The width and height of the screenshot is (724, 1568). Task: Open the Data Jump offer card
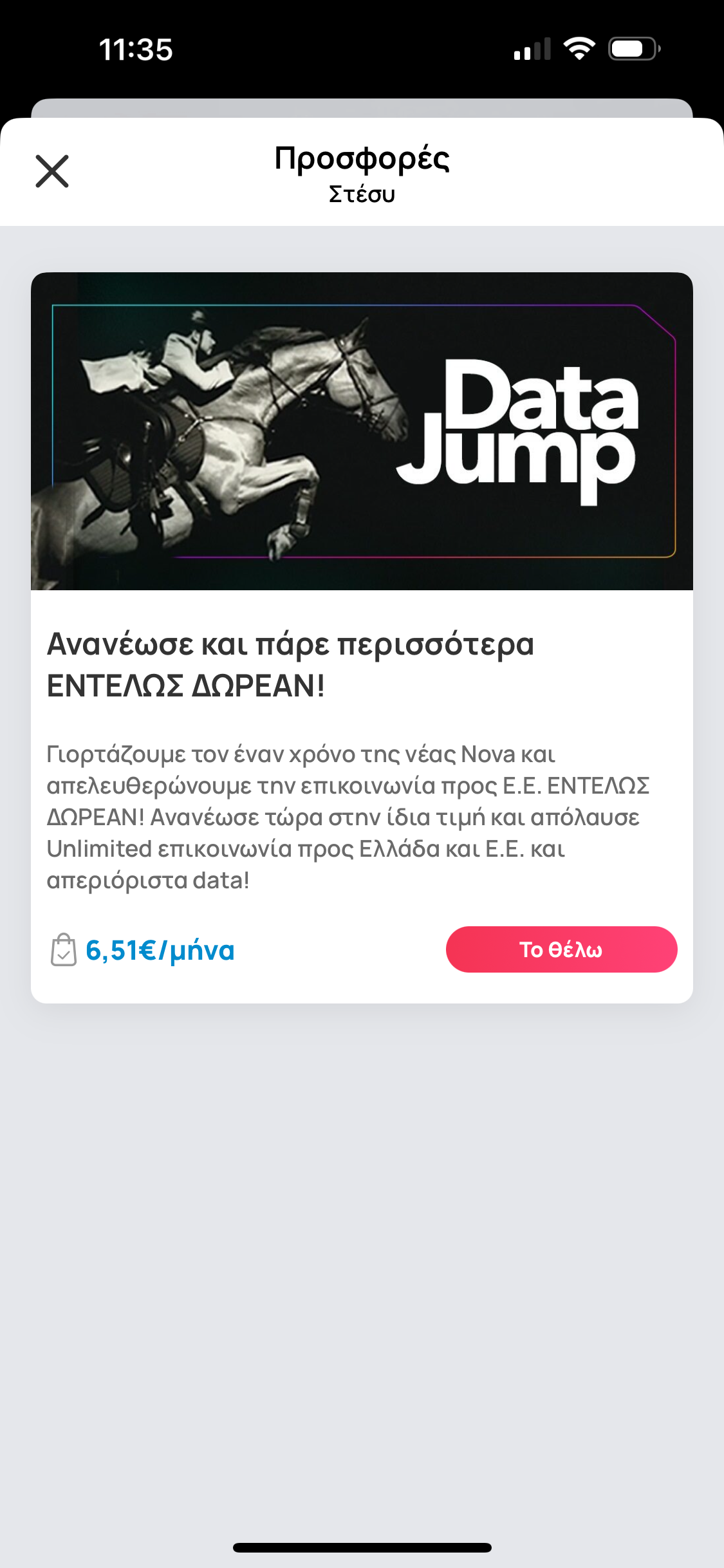[x=362, y=431]
